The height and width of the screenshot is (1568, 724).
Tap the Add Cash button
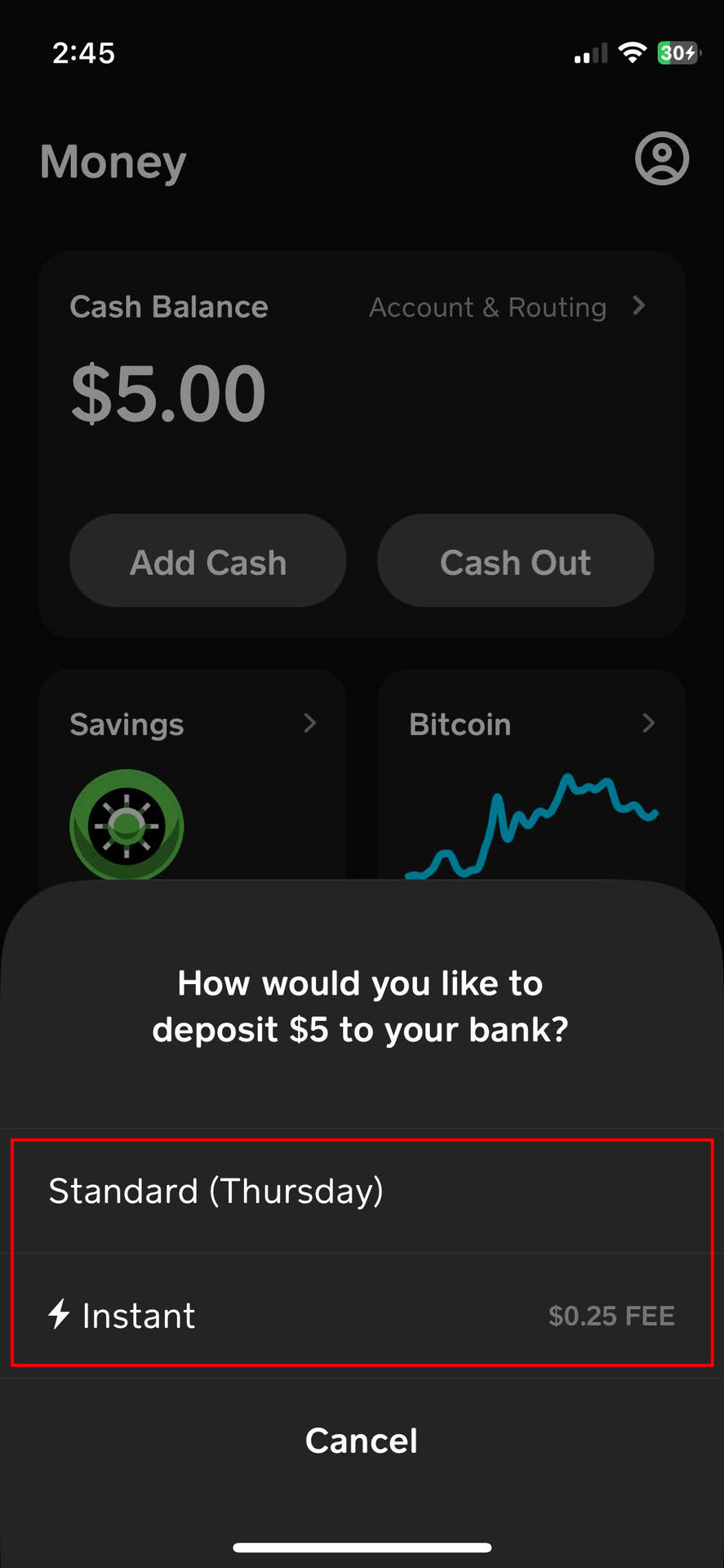(208, 561)
